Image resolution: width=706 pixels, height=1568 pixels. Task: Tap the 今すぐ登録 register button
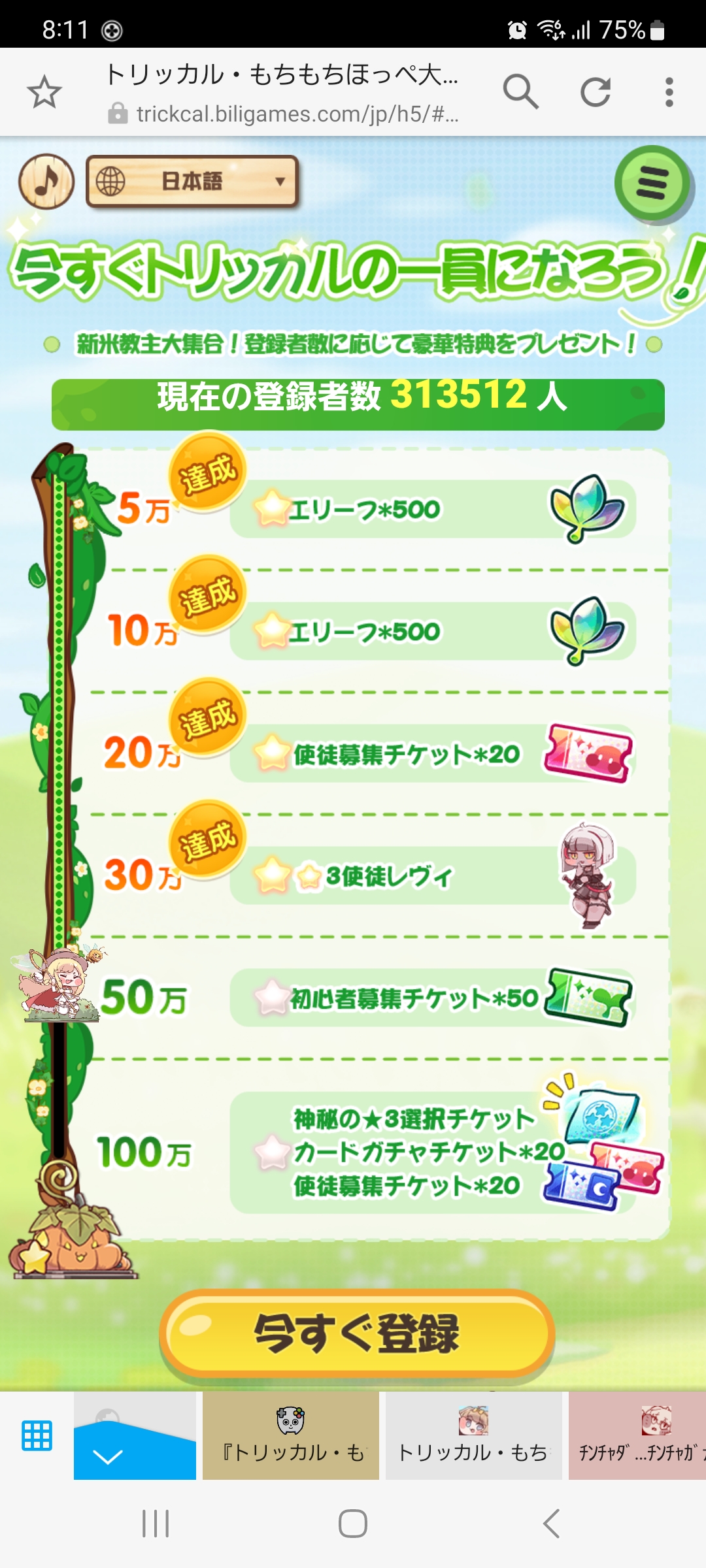pyautogui.click(x=357, y=1334)
